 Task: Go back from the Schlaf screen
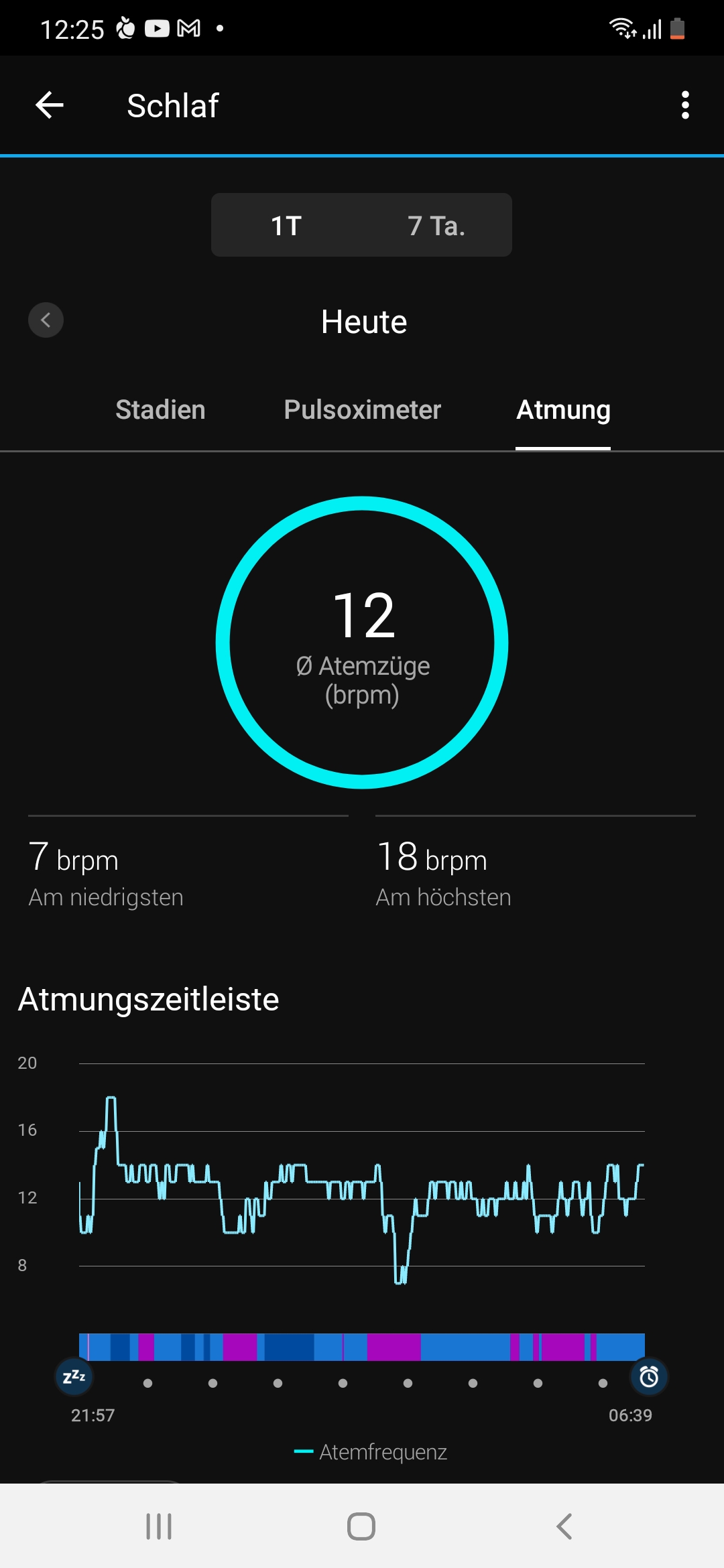click(50, 105)
